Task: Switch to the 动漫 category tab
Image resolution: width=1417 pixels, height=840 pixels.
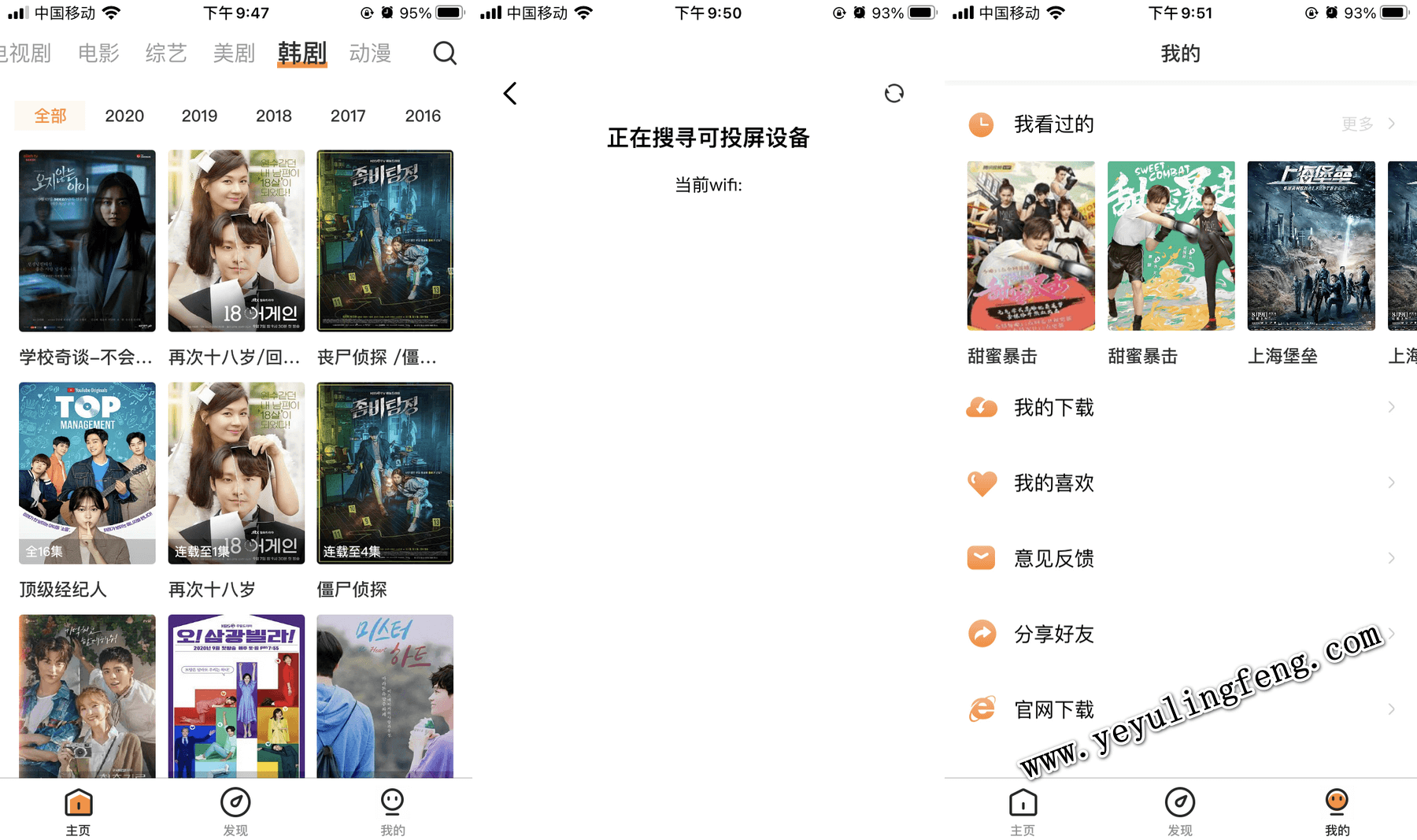Action: click(x=370, y=53)
